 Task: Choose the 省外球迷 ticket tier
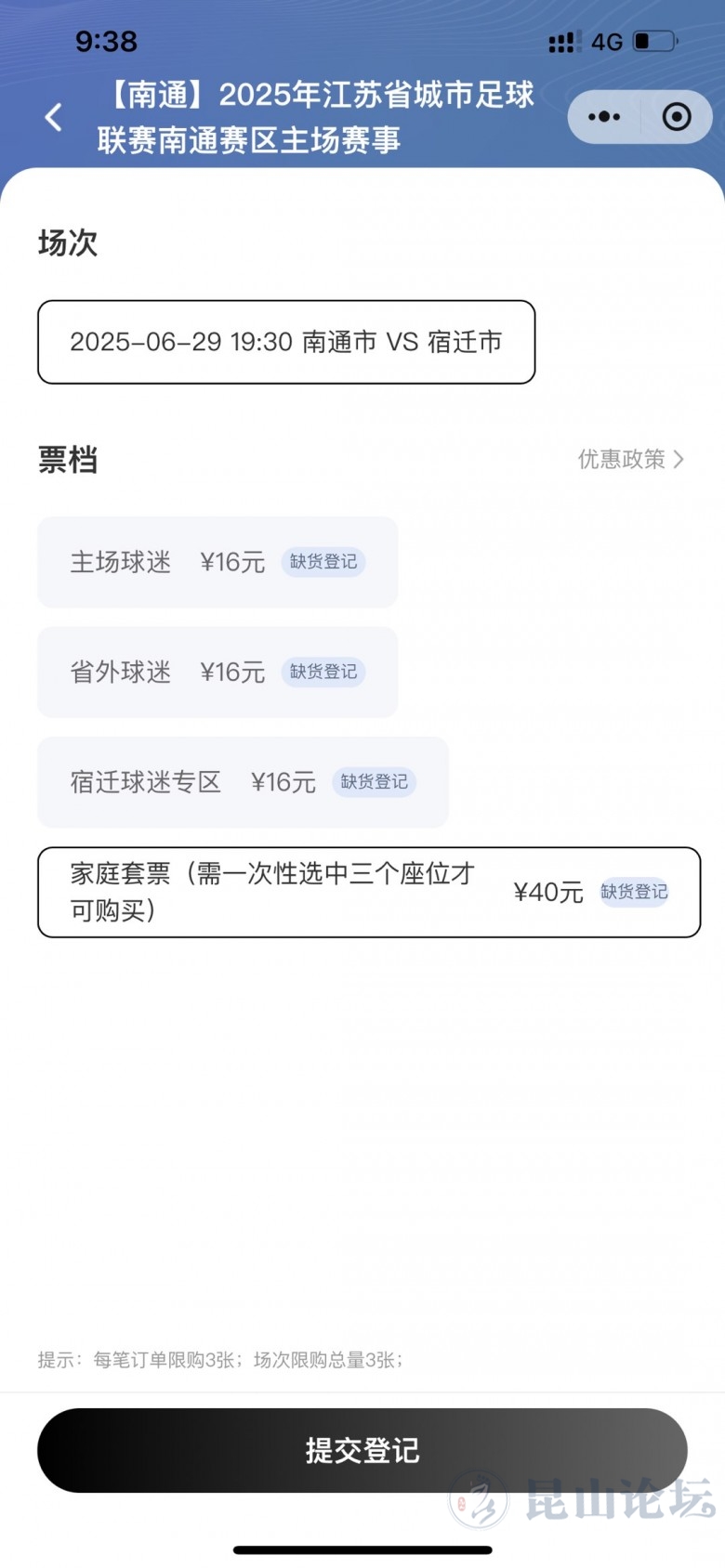(x=217, y=672)
